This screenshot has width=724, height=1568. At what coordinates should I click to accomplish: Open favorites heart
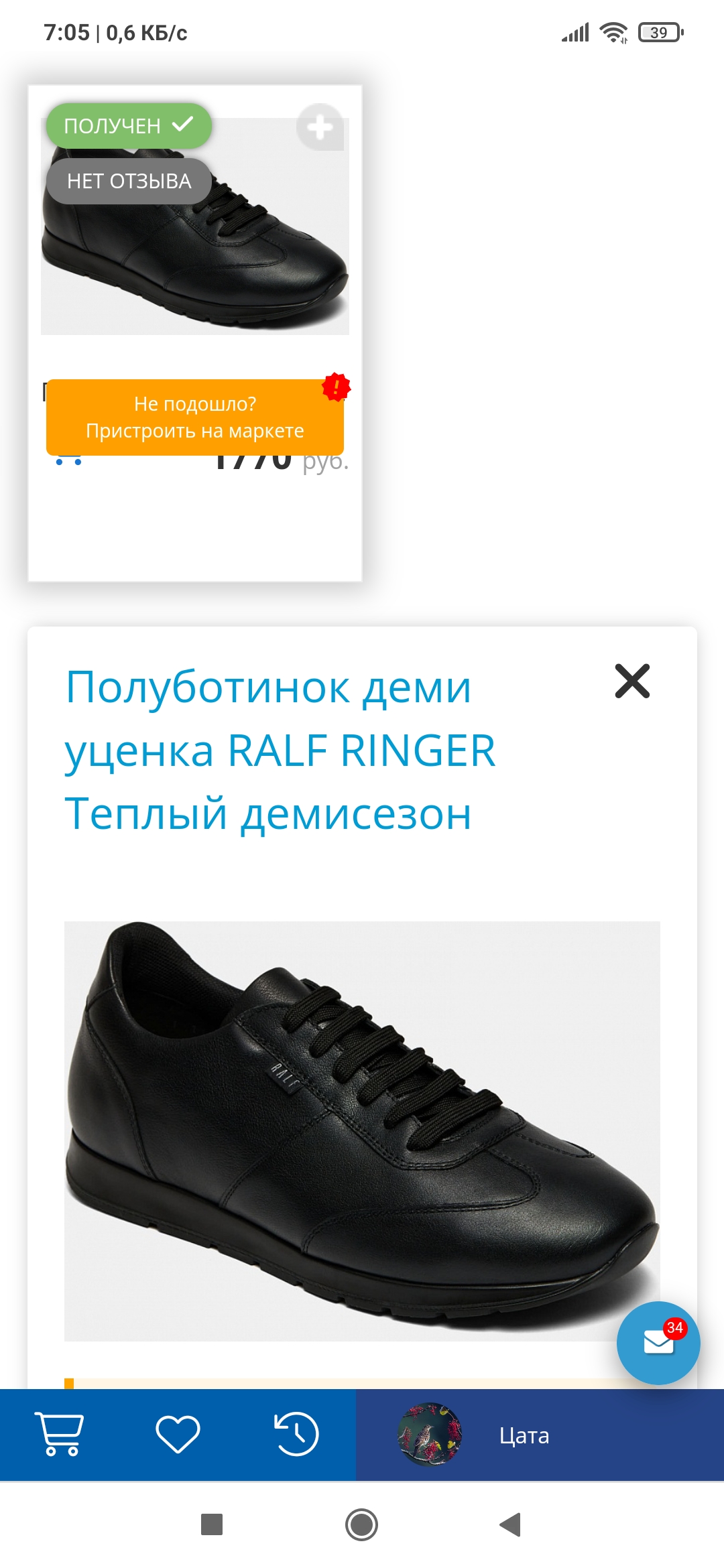(x=178, y=1434)
